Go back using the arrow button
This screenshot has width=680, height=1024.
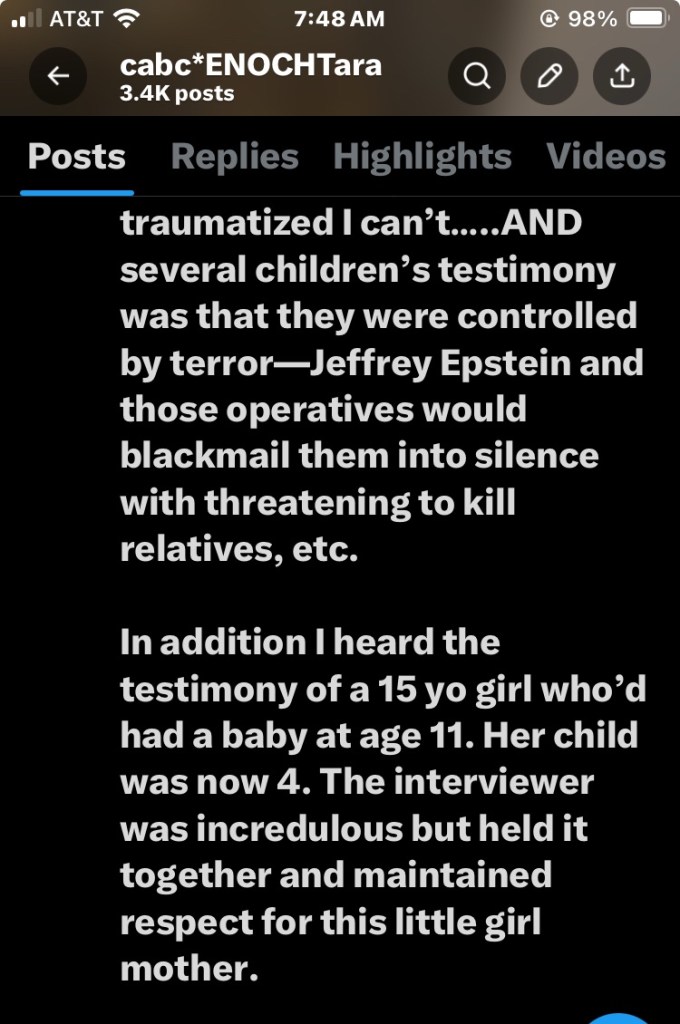[x=58, y=78]
